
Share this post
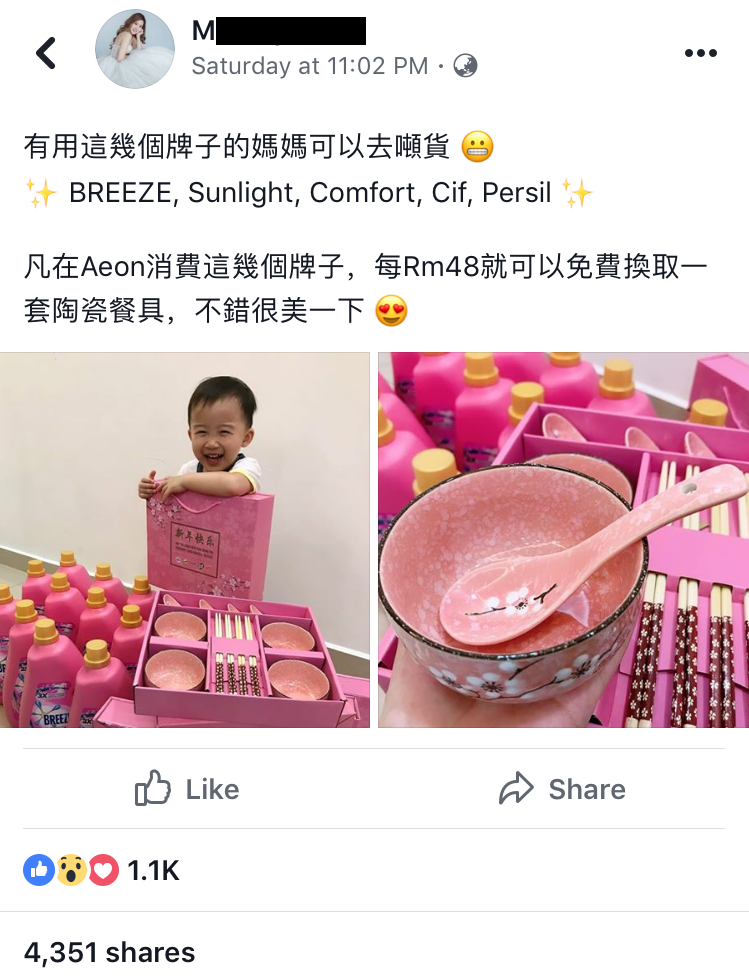click(562, 789)
